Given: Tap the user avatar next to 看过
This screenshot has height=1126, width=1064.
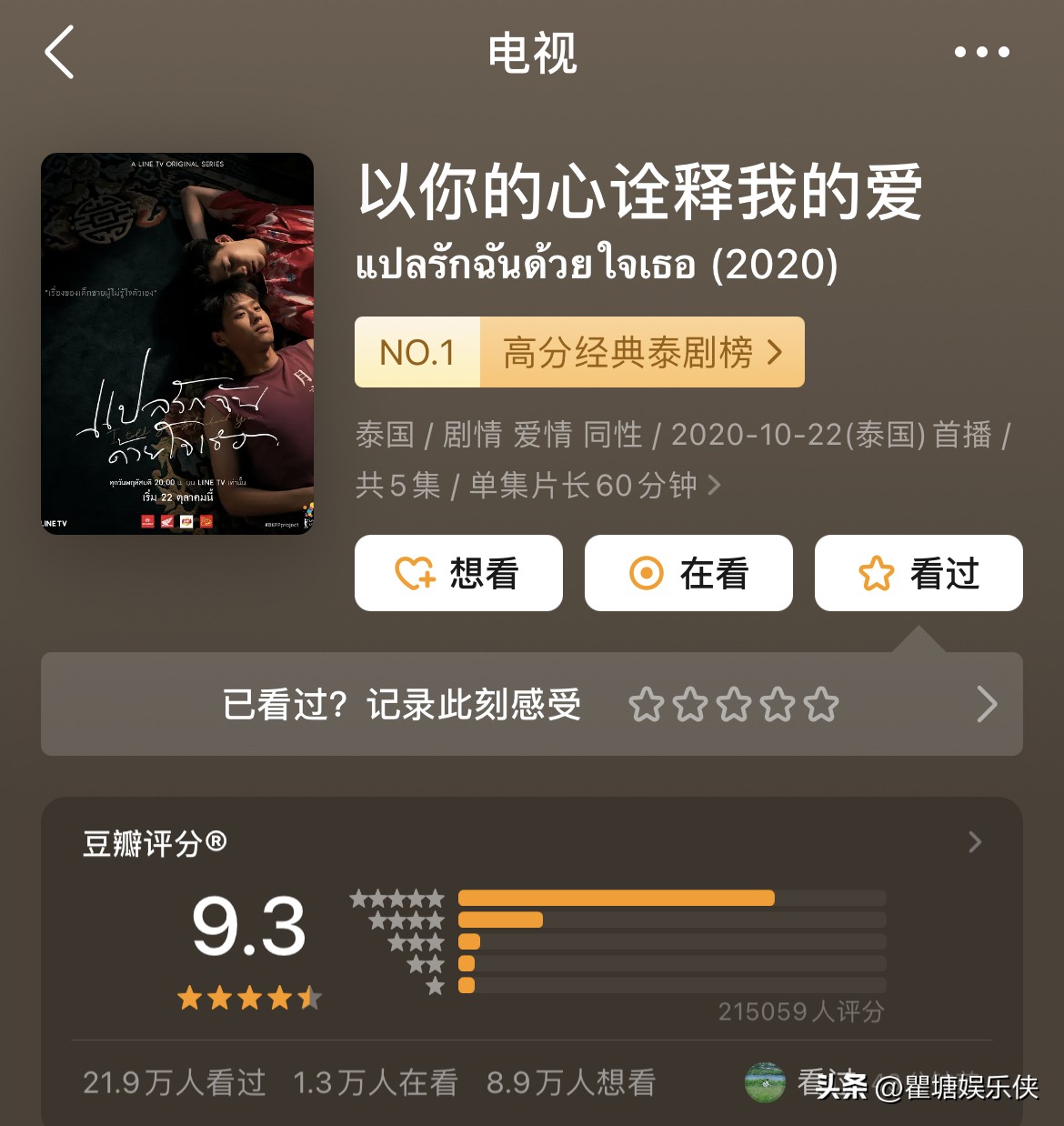Looking at the screenshot, I should point(765,1082).
